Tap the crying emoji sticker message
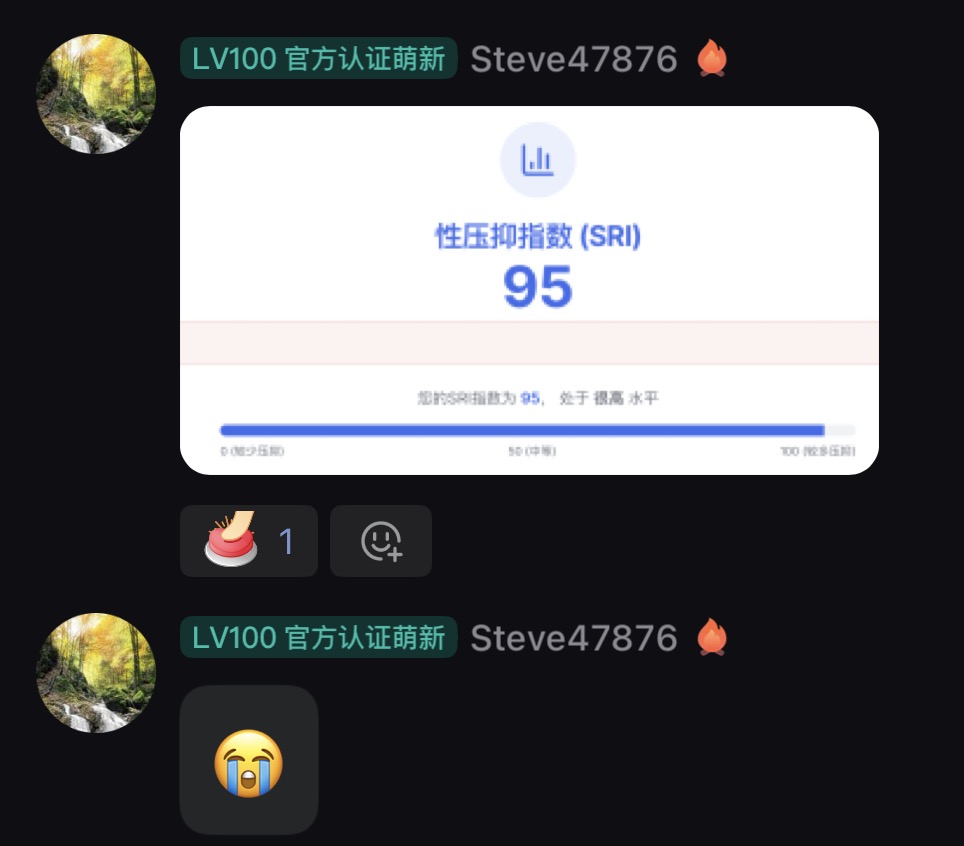Screen dimensions: 964x846 click(x=248, y=761)
